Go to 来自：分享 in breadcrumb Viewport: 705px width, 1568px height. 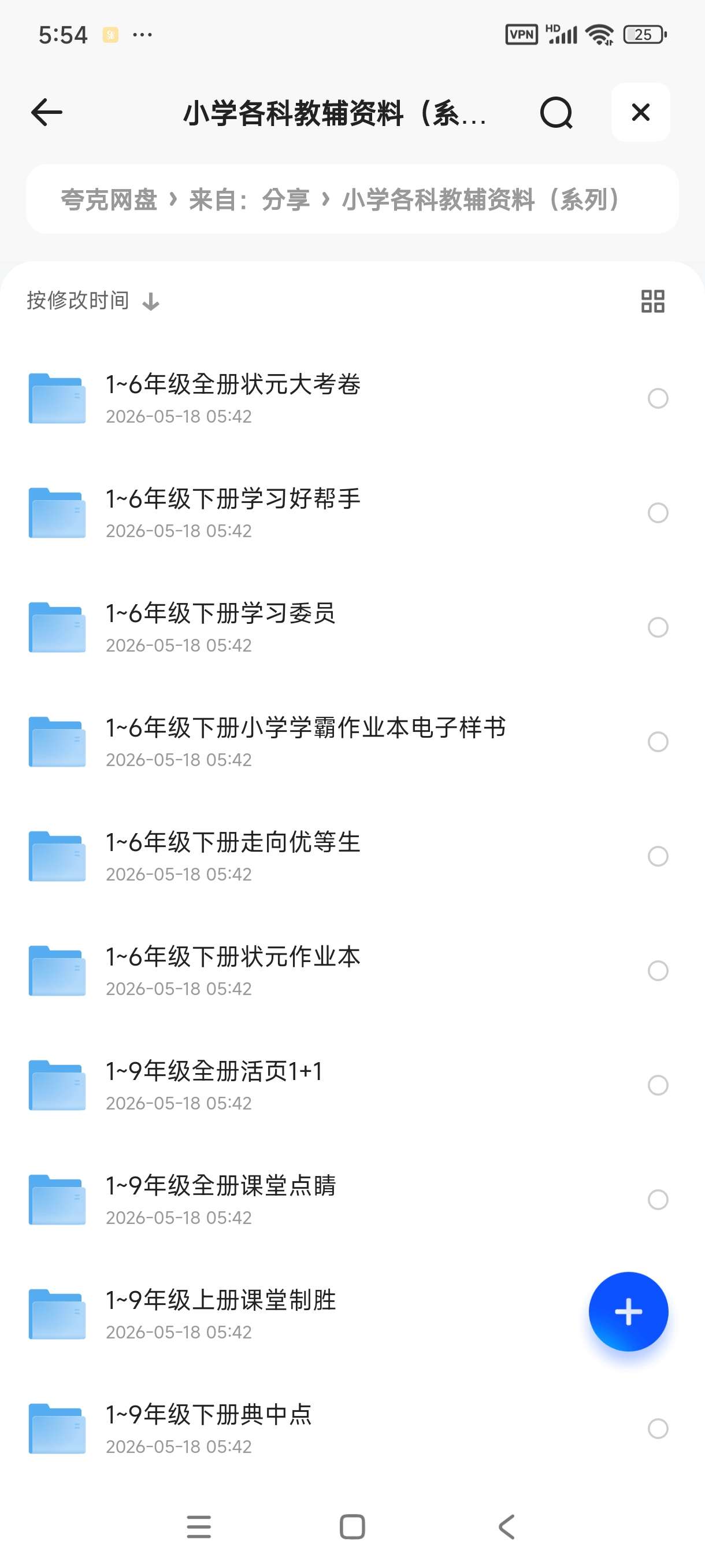250,199
